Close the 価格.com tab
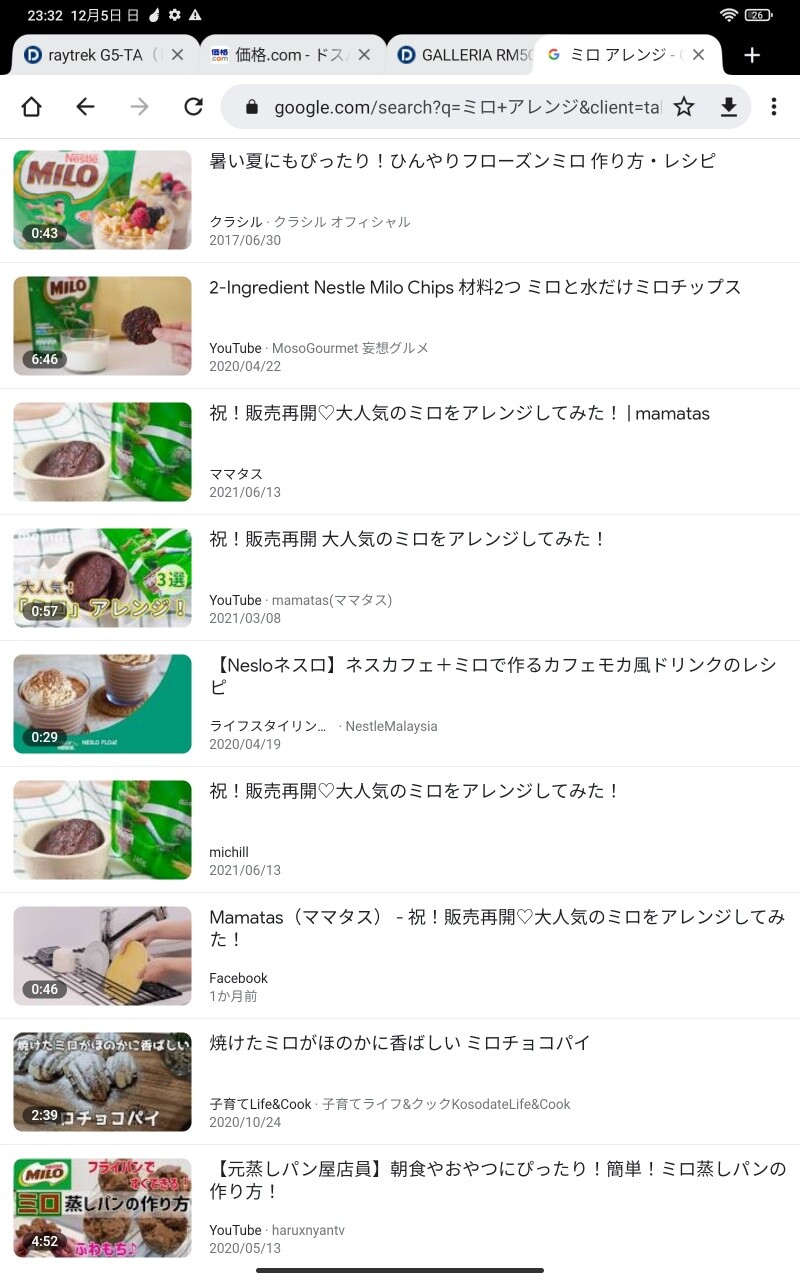The height and width of the screenshot is (1280, 800). coord(365,55)
